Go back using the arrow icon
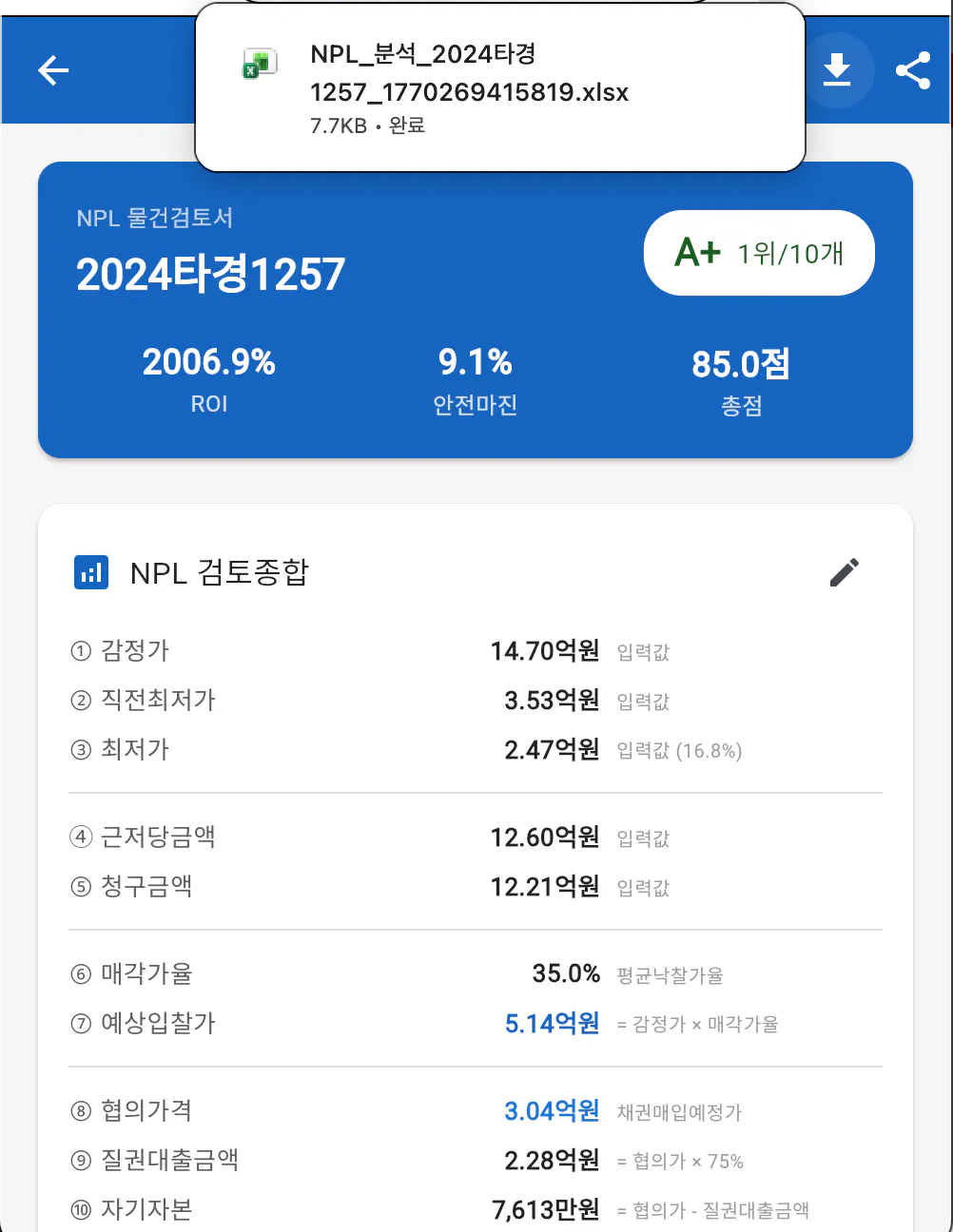Image resolution: width=953 pixels, height=1232 pixels. (x=53, y=70)
